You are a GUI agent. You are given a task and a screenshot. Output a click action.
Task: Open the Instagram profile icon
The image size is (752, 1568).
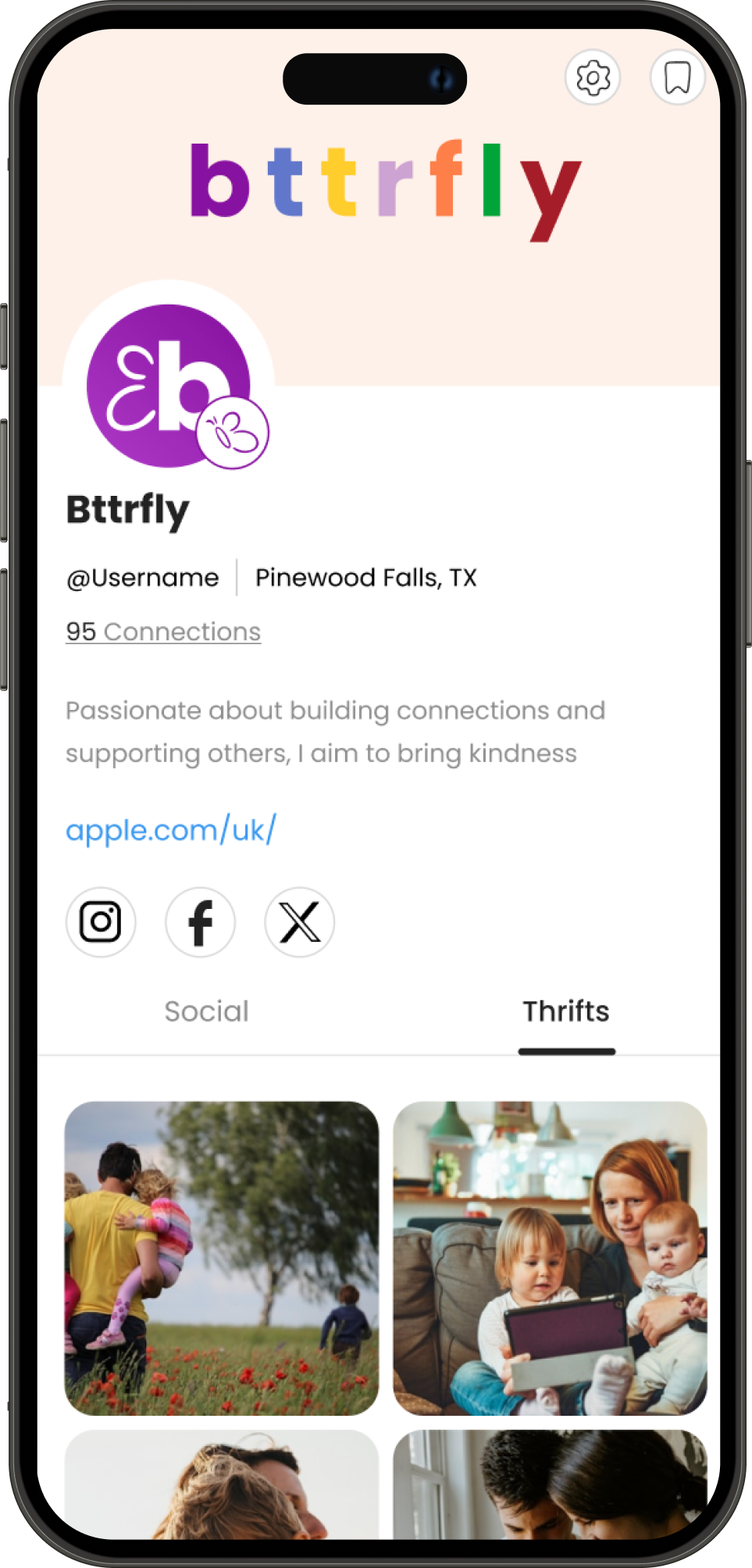click(x=101, y=922)
